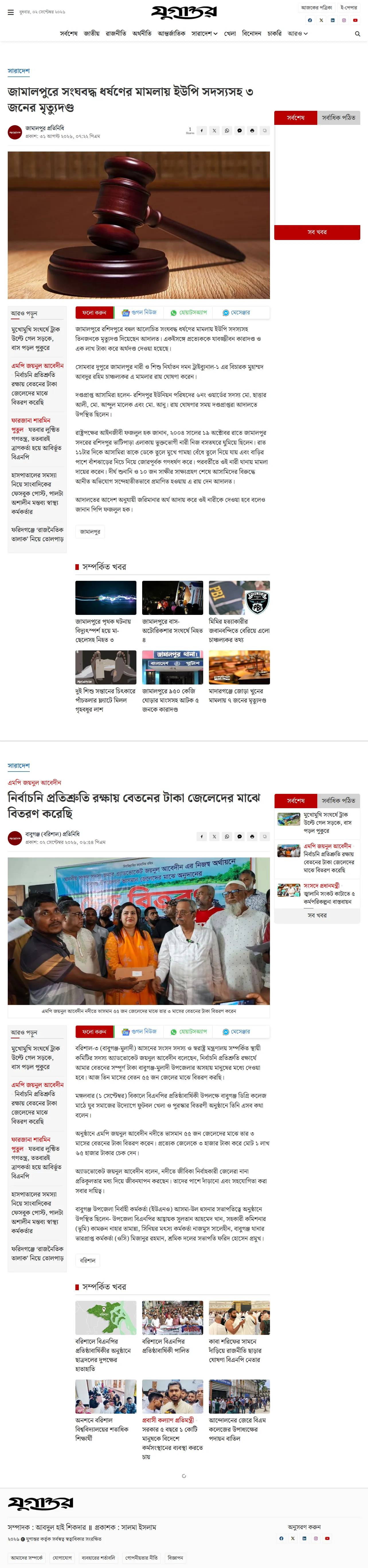Switch to সর্বাধিক পঠিত tab in top sidebar
This screenshot has width=368, height=1568.
(x=339, y=117)
